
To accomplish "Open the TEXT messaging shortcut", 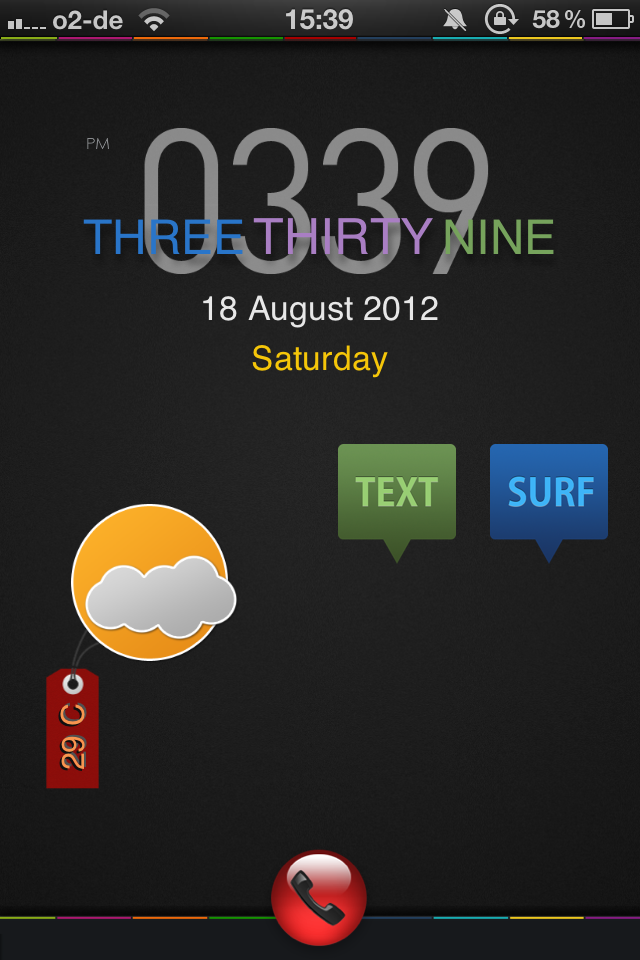I will click(x=396, y=492).
